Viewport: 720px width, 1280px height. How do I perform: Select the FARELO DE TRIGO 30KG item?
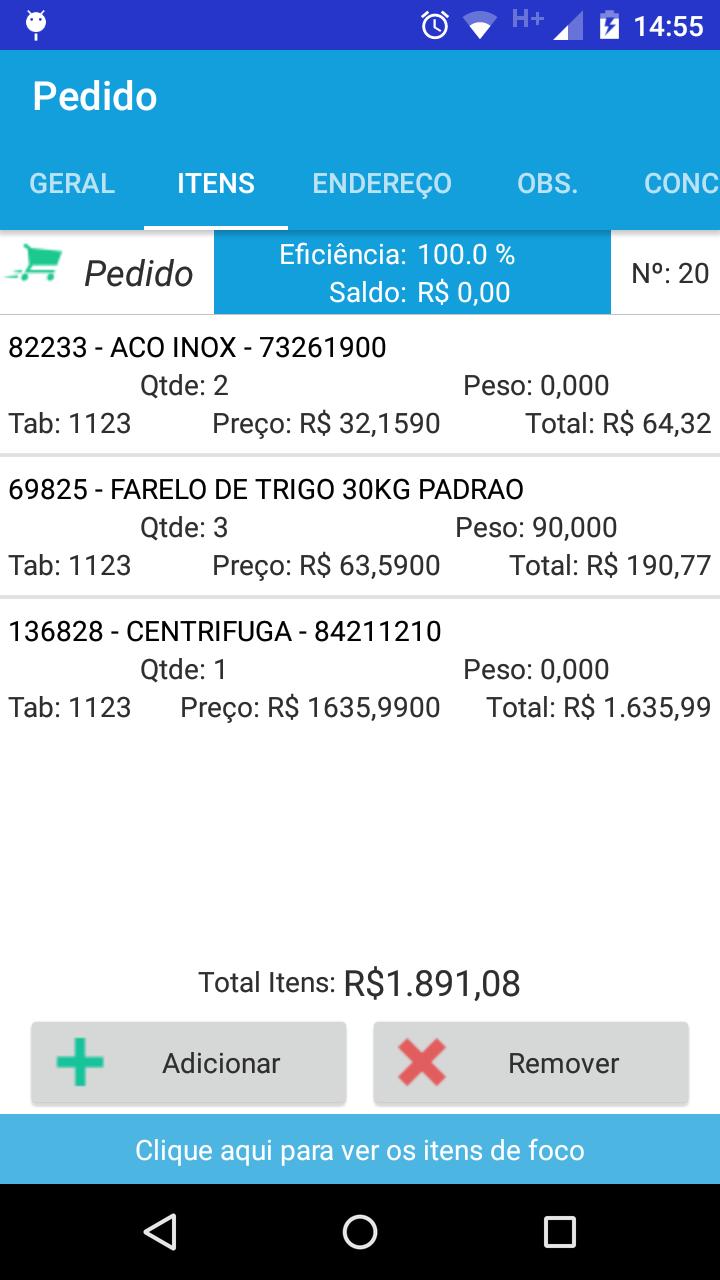360,527
